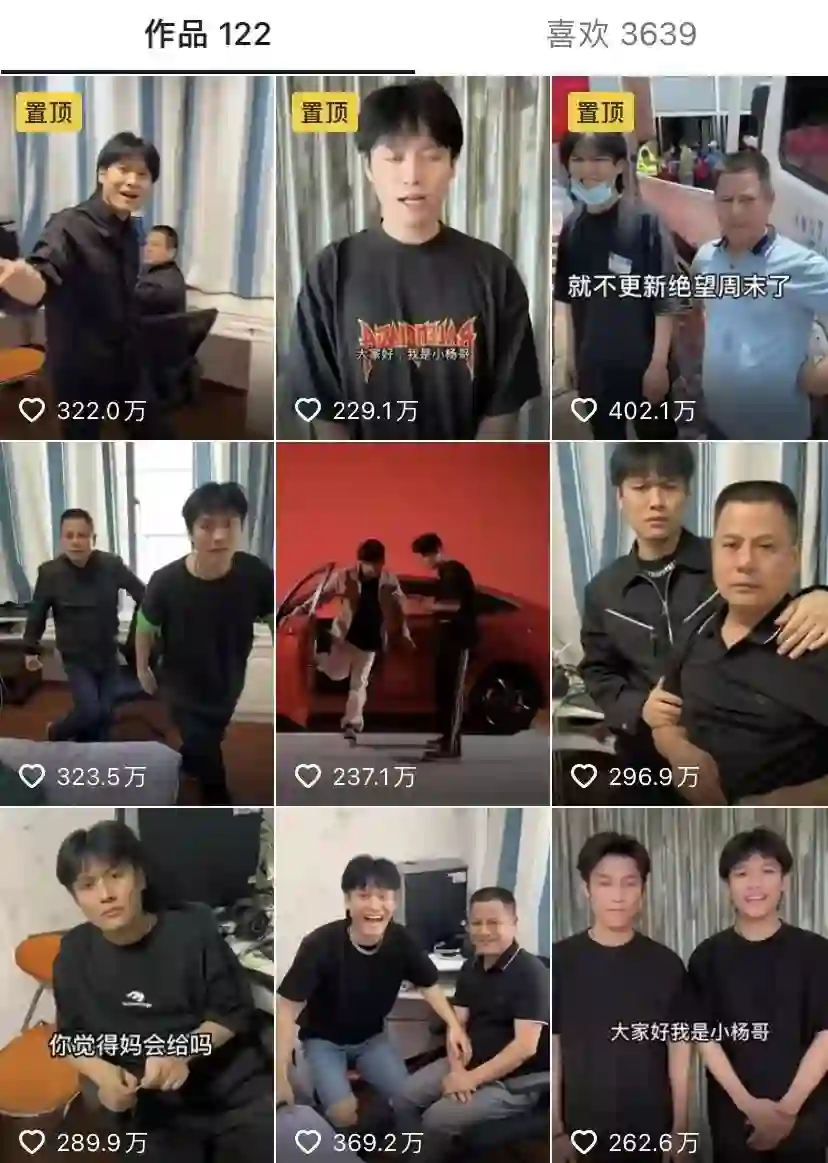Switch to the 作品 122 tab
Viewport: 828px width, 1163px height.
point(207,35)
